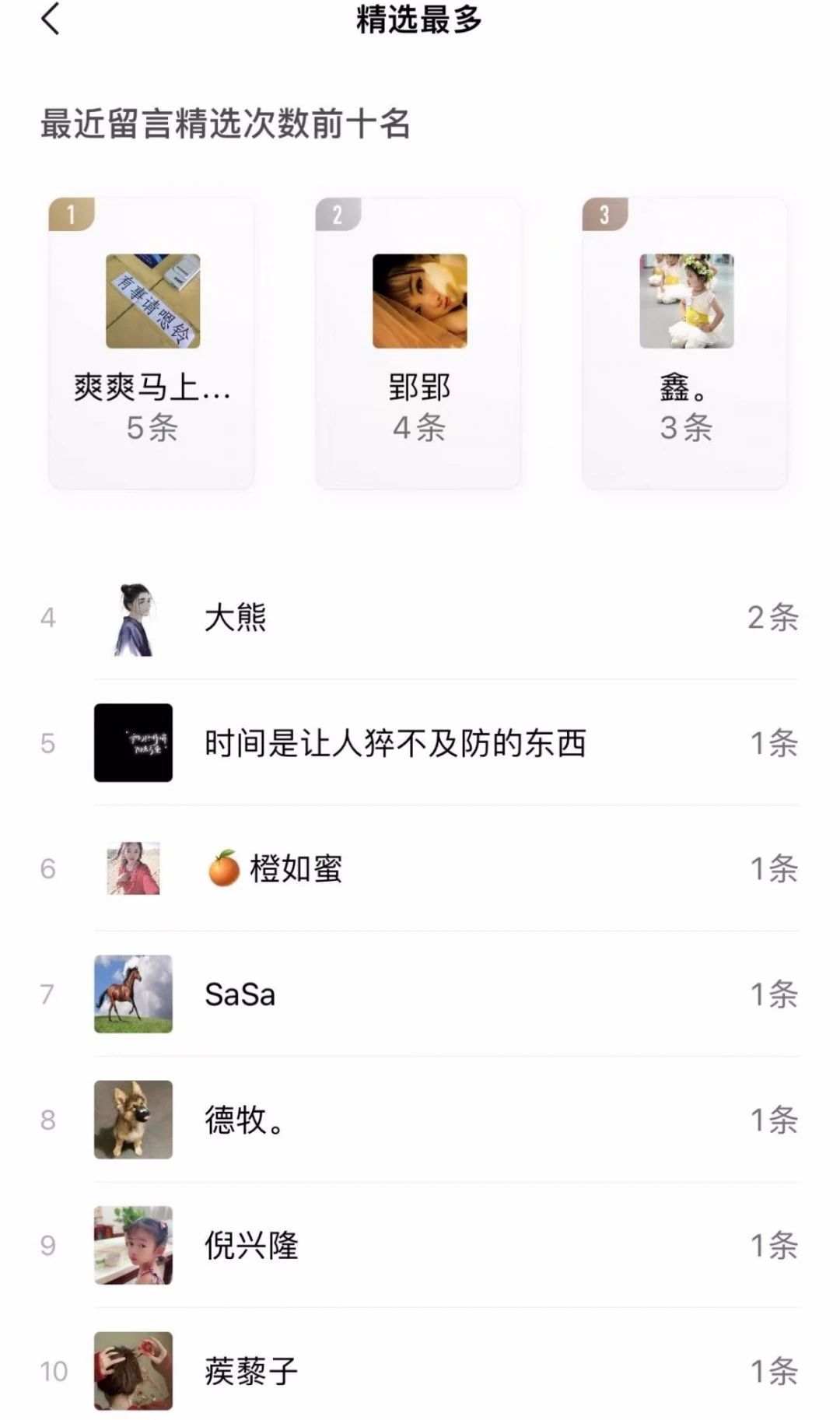840x1420 pixels.
Task: Open the third-place card 鑫。
Action: click(685, 343)
